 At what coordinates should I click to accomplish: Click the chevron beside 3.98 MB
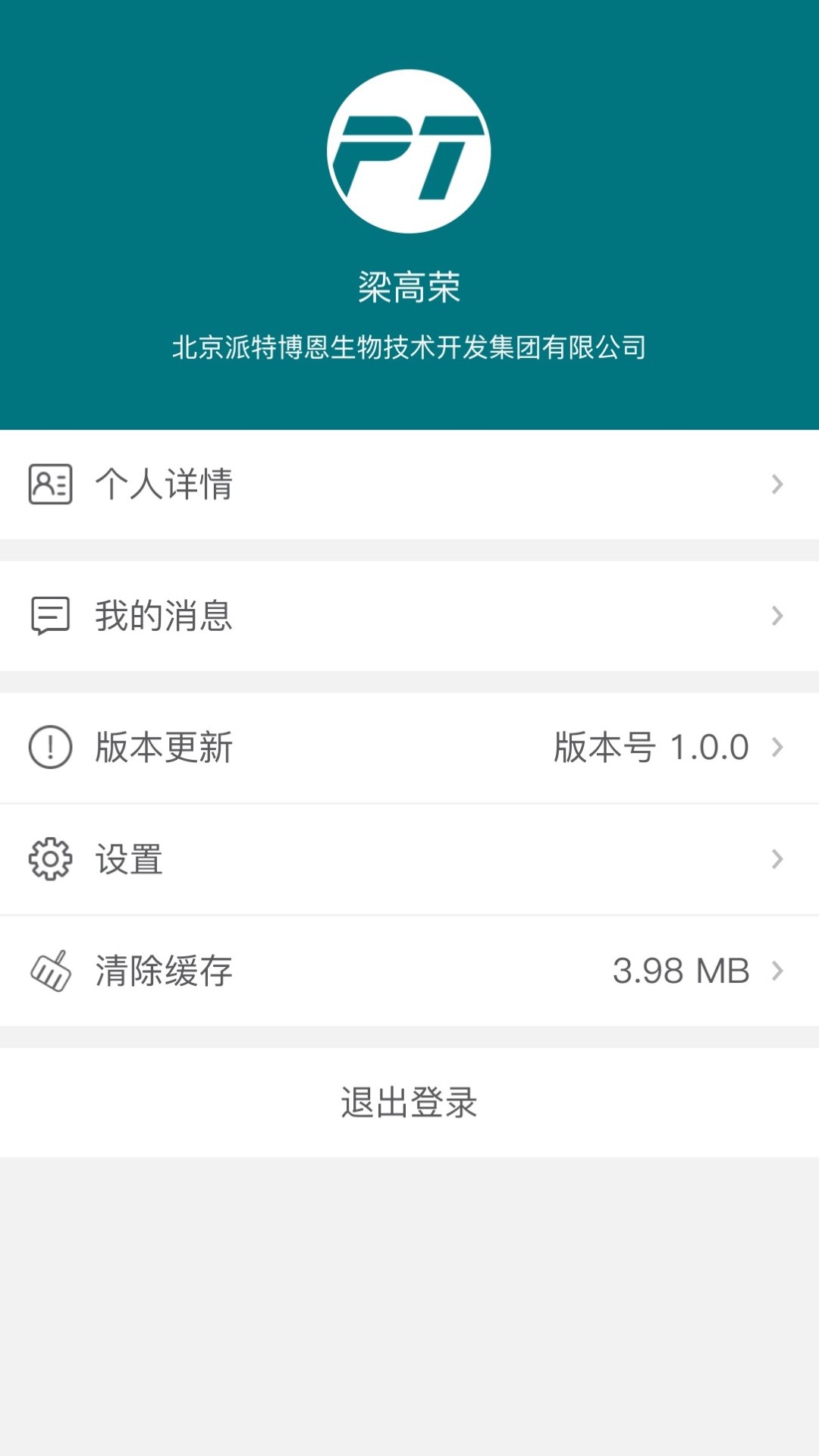coord(777,971)
